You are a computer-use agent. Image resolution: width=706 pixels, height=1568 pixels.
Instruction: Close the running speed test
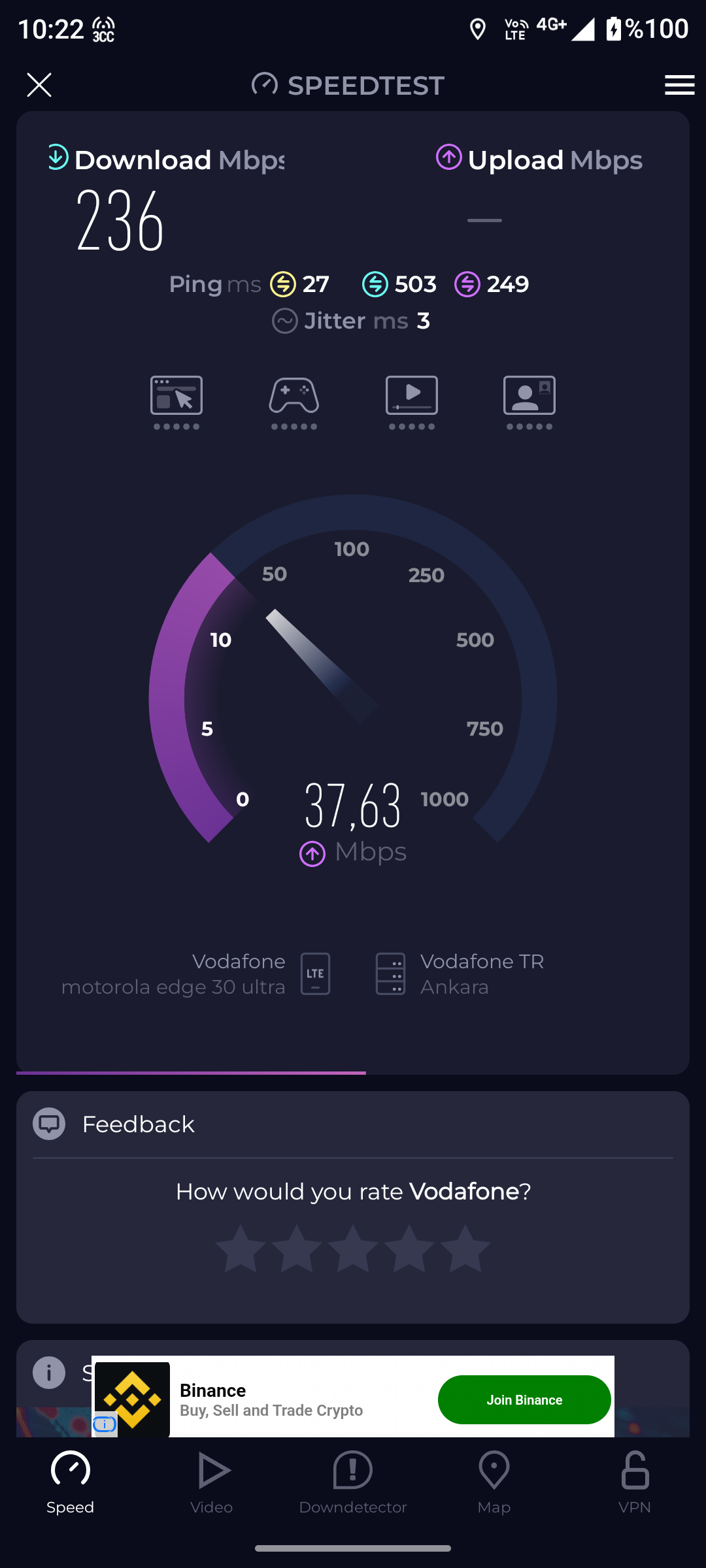tap(39, 85)
